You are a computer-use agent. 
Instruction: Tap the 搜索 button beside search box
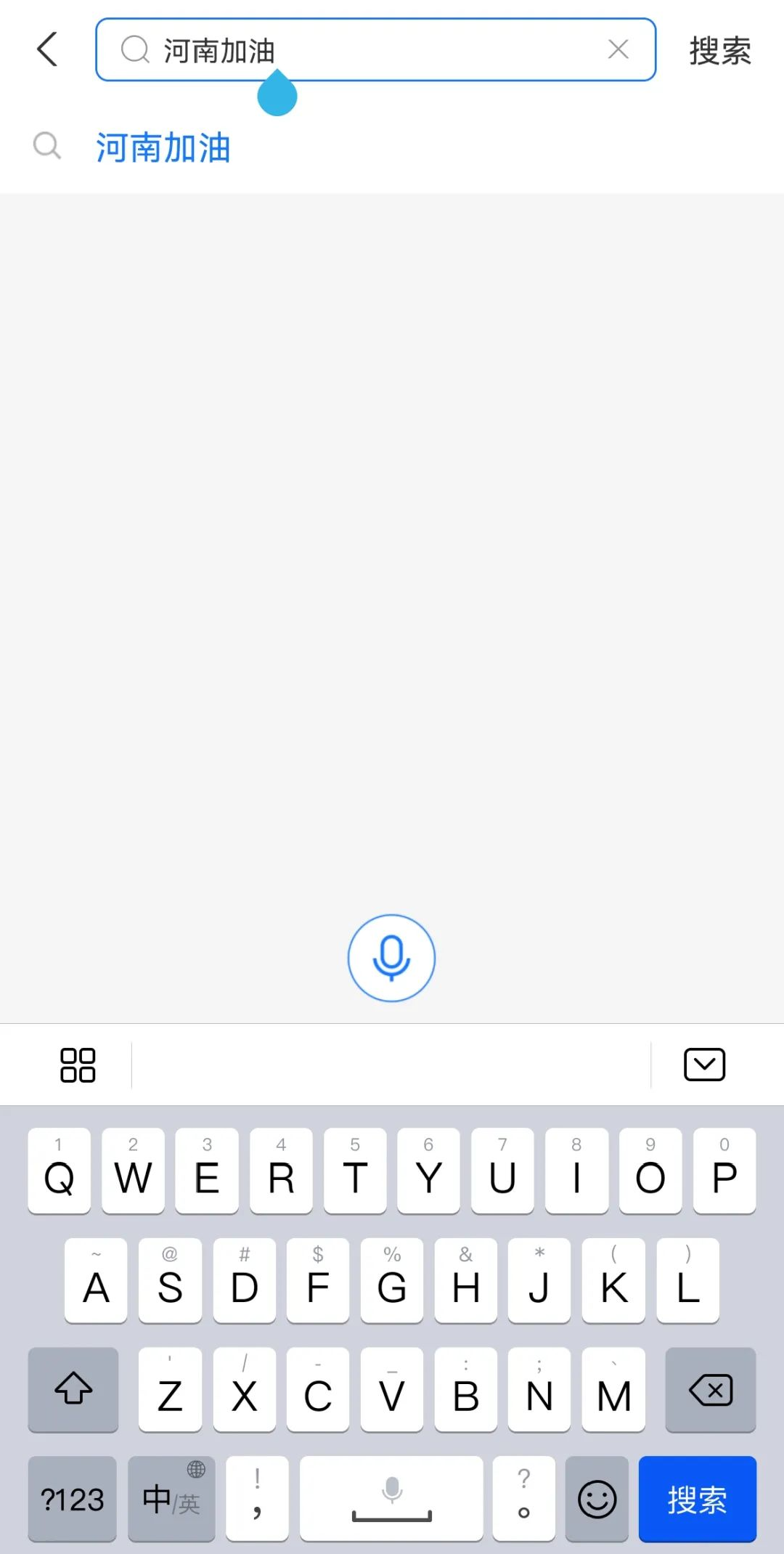(719, 51)
